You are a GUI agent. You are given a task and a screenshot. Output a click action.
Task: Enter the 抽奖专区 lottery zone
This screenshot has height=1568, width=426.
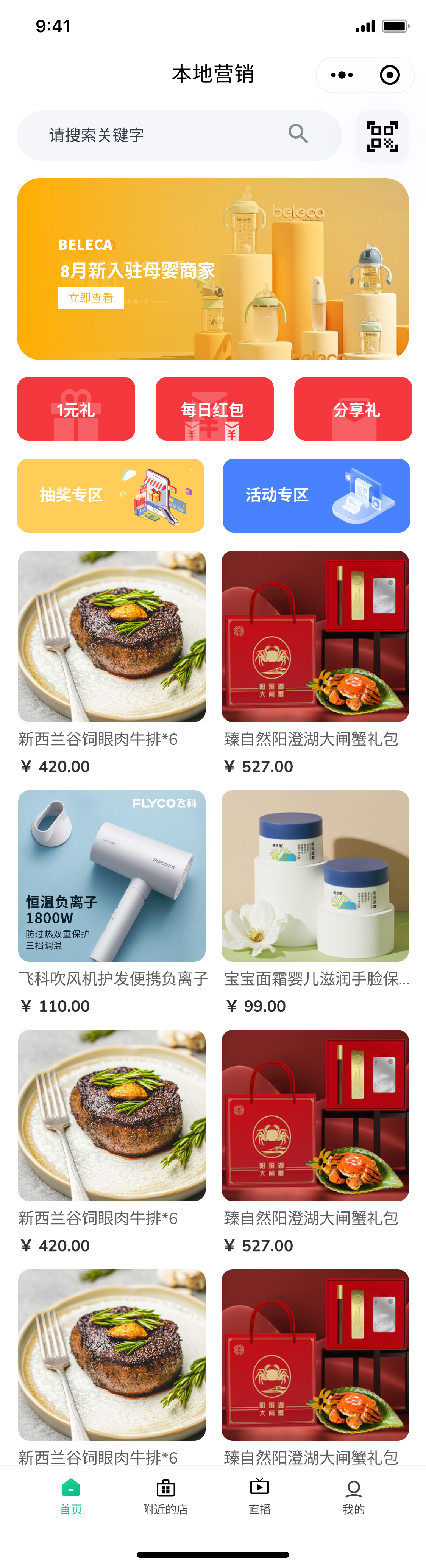coord(111,495)
